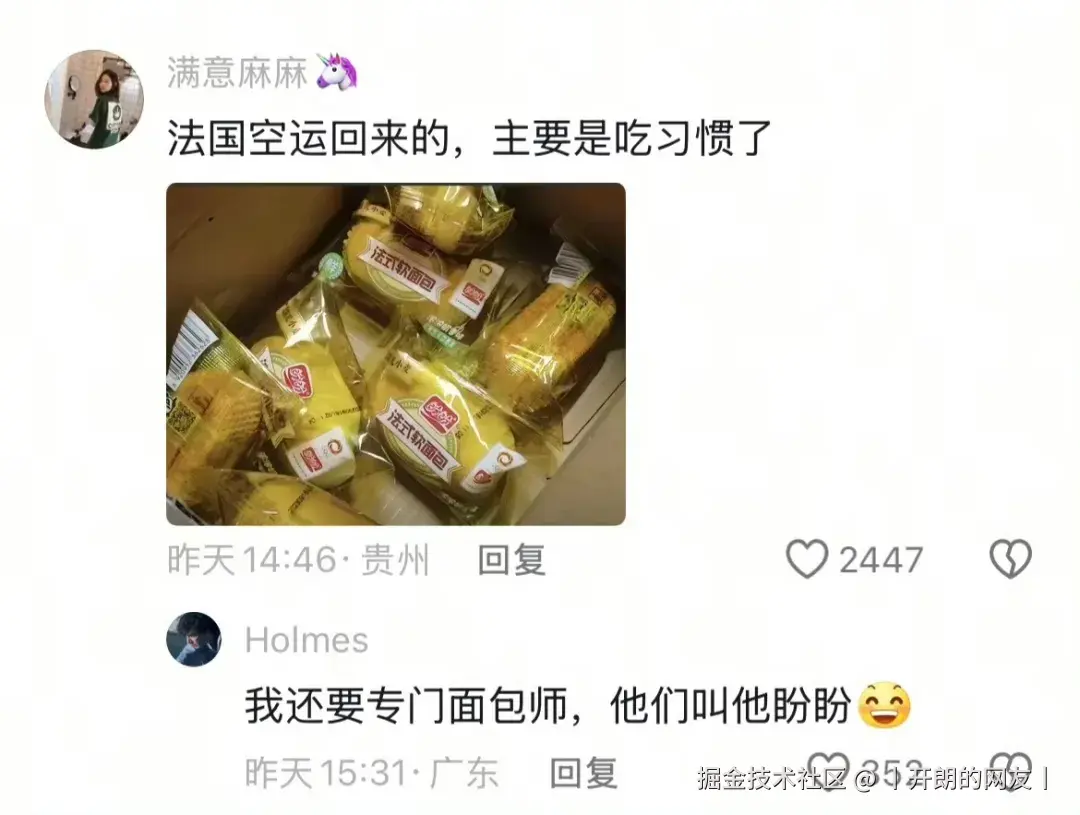Tap the username Holmes

[306, 640]
